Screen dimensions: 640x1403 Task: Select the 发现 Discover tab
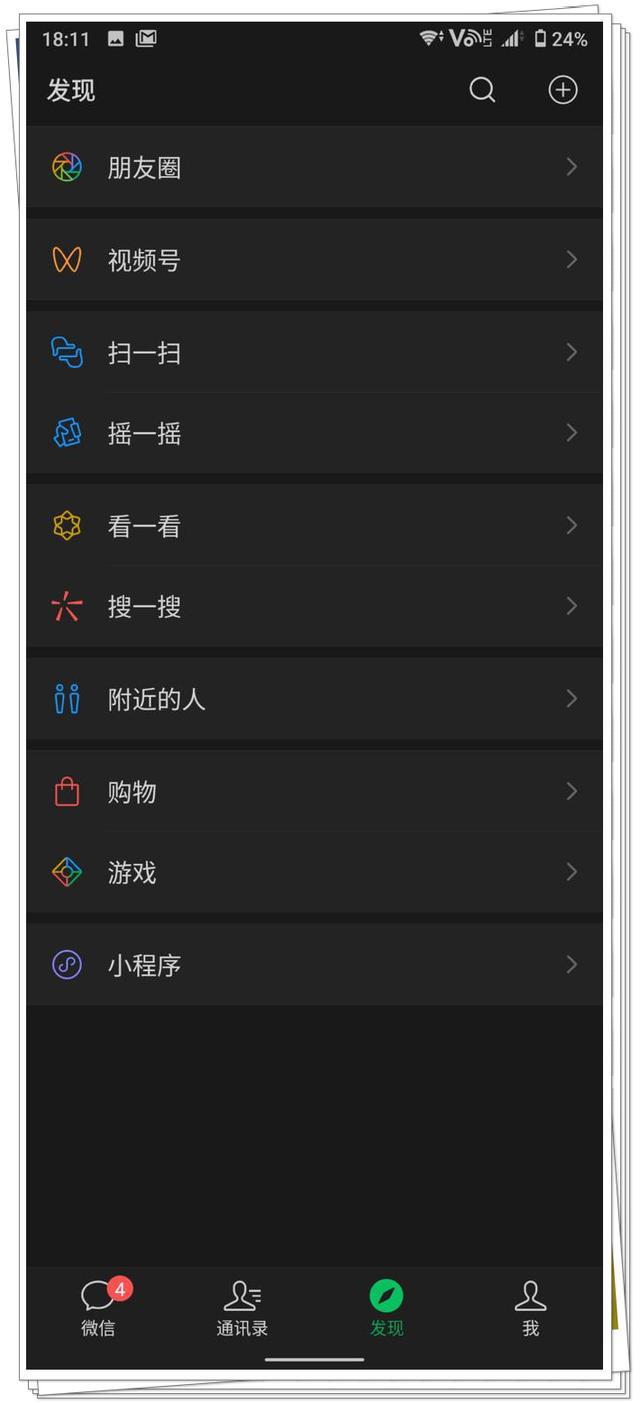point(386,1308)
